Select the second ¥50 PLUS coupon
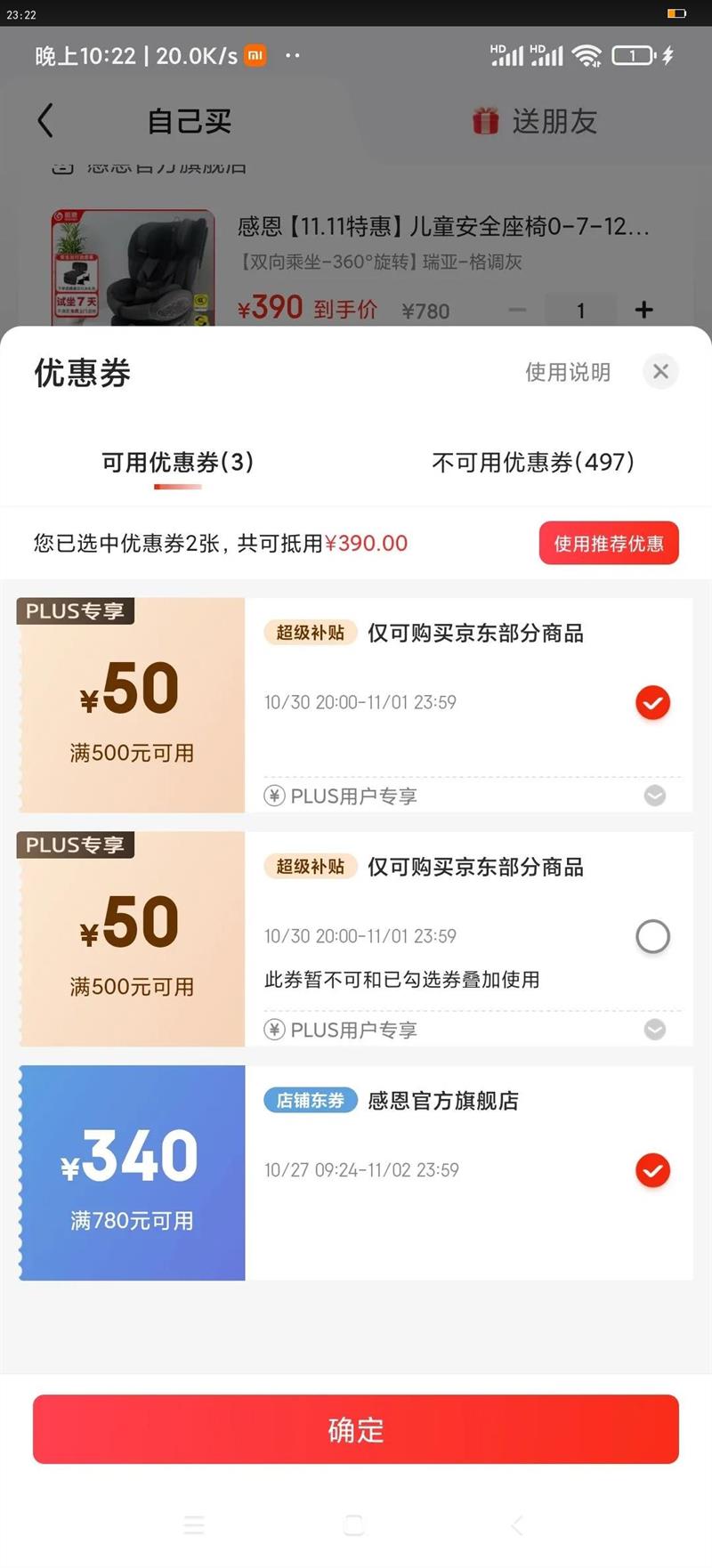Screen dimensions: 712x1568 [x=652, y=936]
